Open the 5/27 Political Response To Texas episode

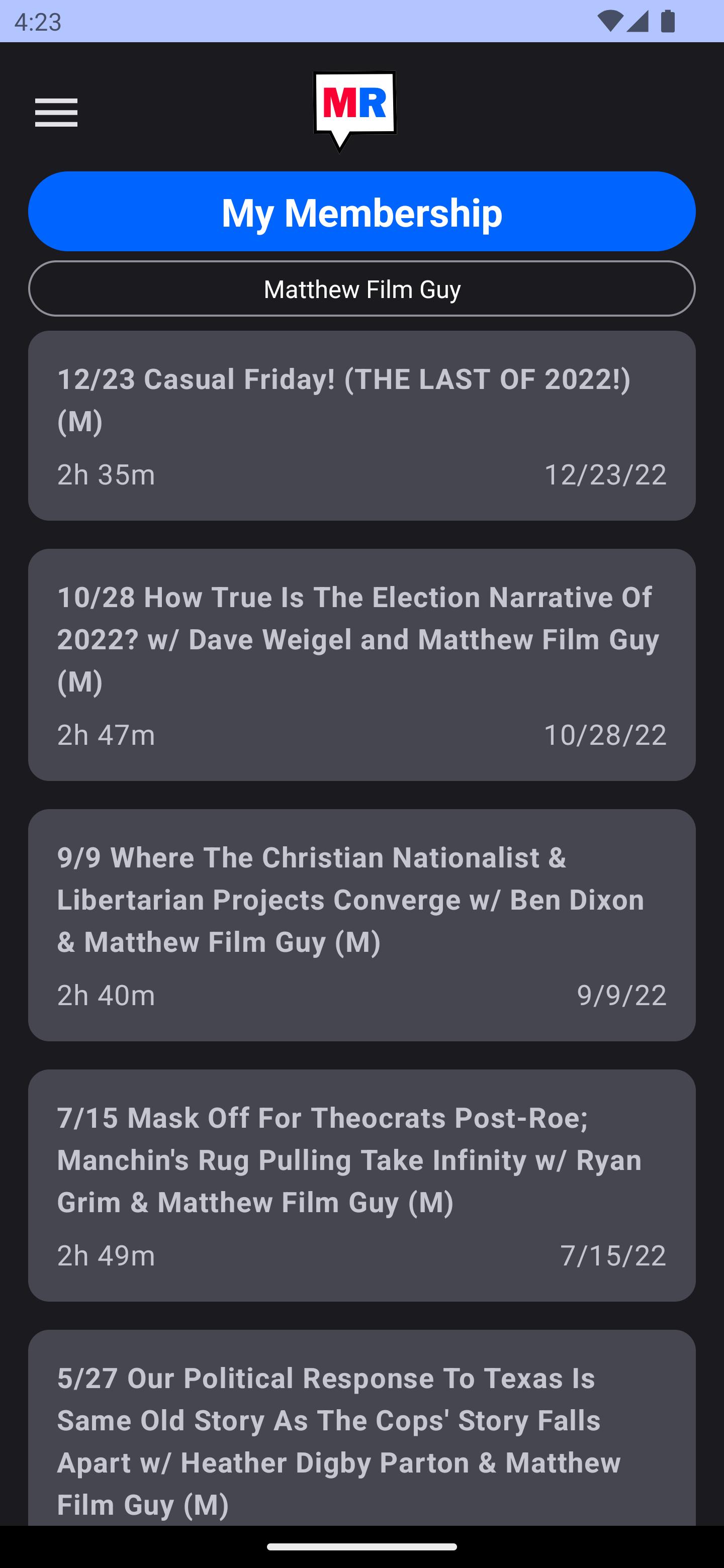361,1428
